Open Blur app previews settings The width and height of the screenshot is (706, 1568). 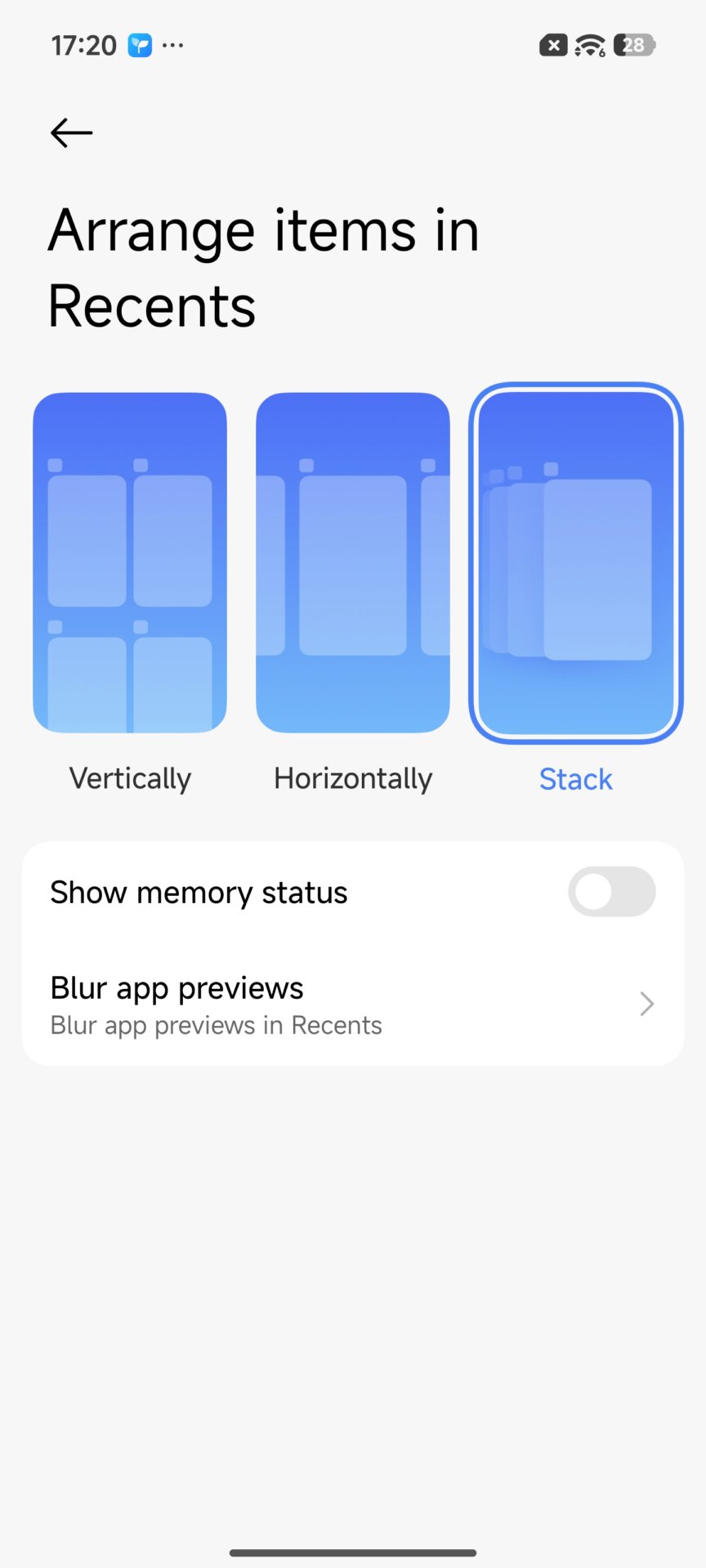(x=353, y=1004)
